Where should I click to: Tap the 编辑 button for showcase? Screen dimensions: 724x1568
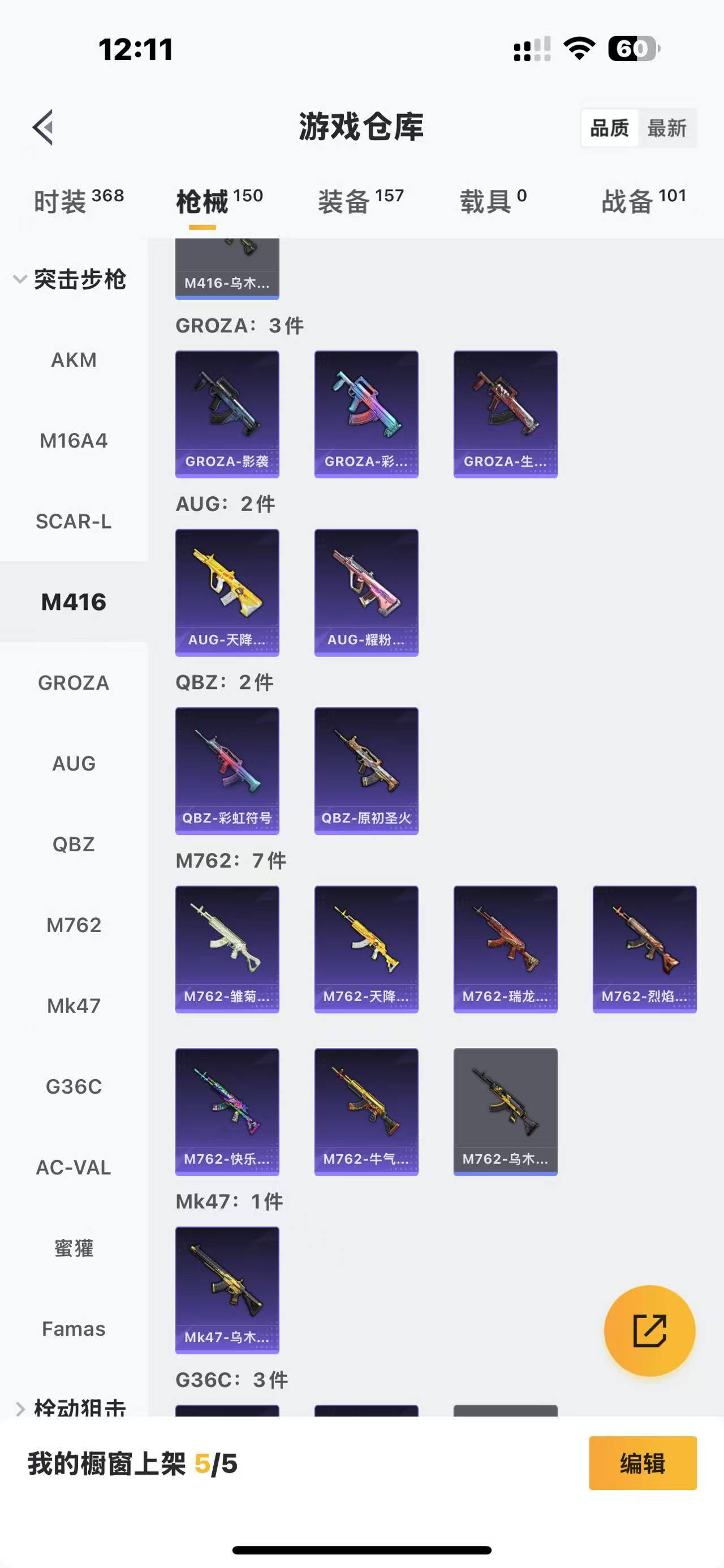[643, 1463]
